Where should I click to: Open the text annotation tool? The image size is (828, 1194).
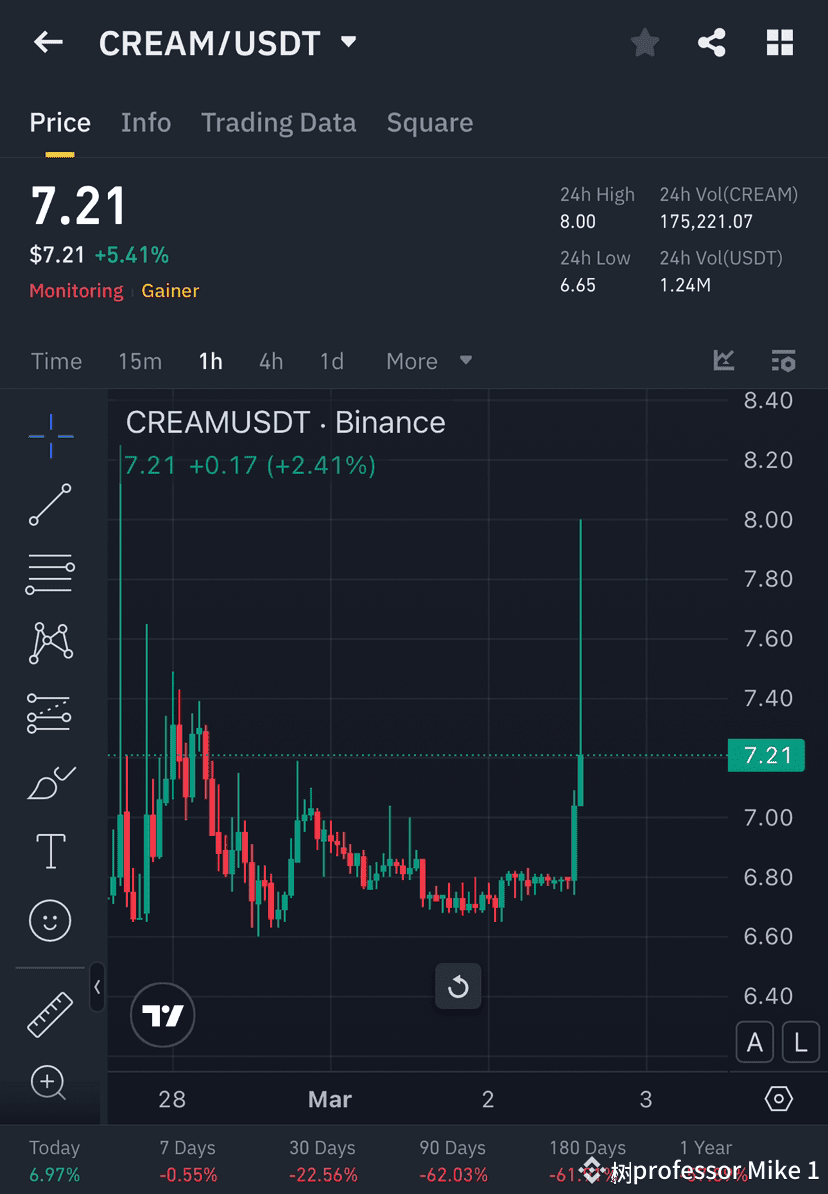pos(50,851)
